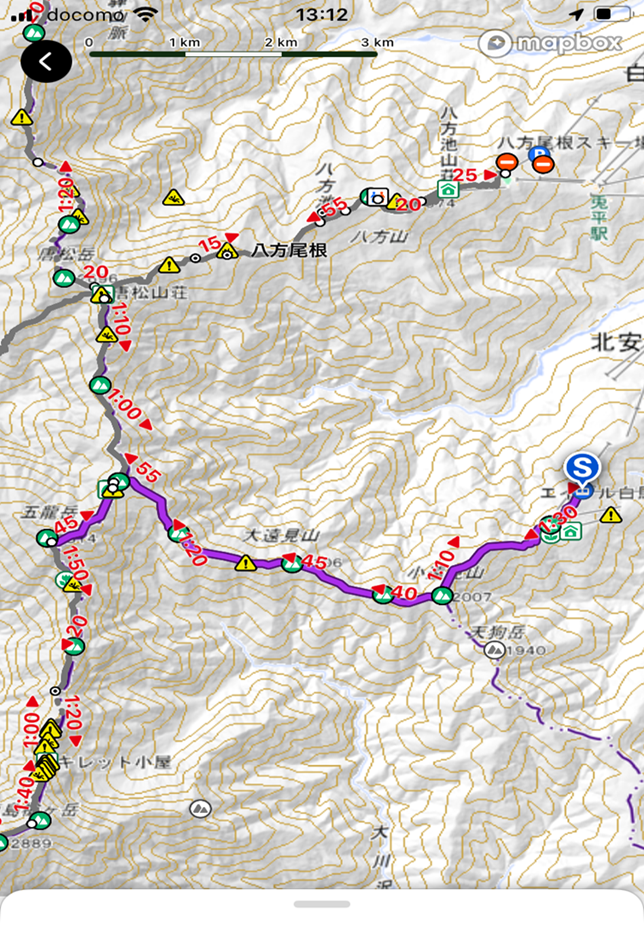Go back using the arrow button
The width and height of the screenshot is (644, 952).
[x=46, y=62]
